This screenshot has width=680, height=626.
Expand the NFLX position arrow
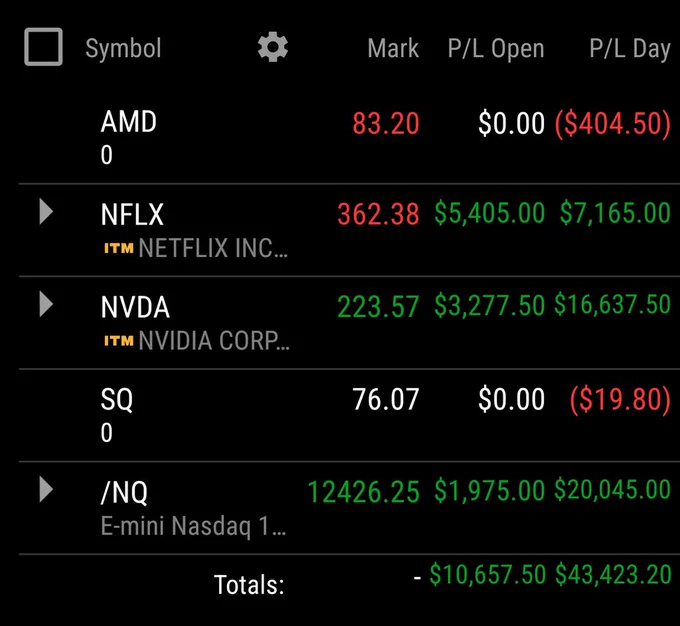pyautogui.click(x=46, y=212)
